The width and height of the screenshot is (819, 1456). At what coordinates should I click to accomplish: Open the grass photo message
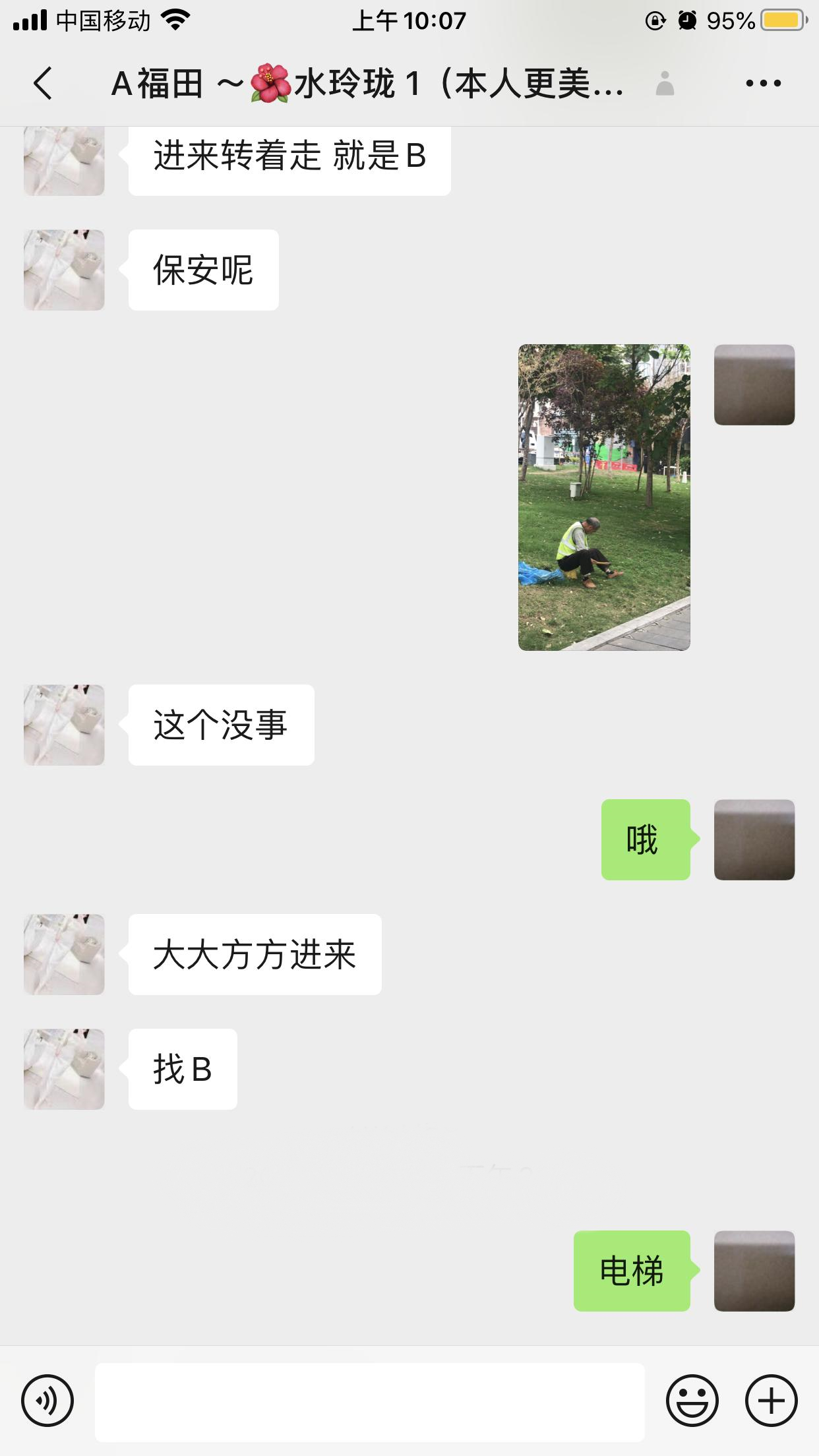(x=607, y=498)
